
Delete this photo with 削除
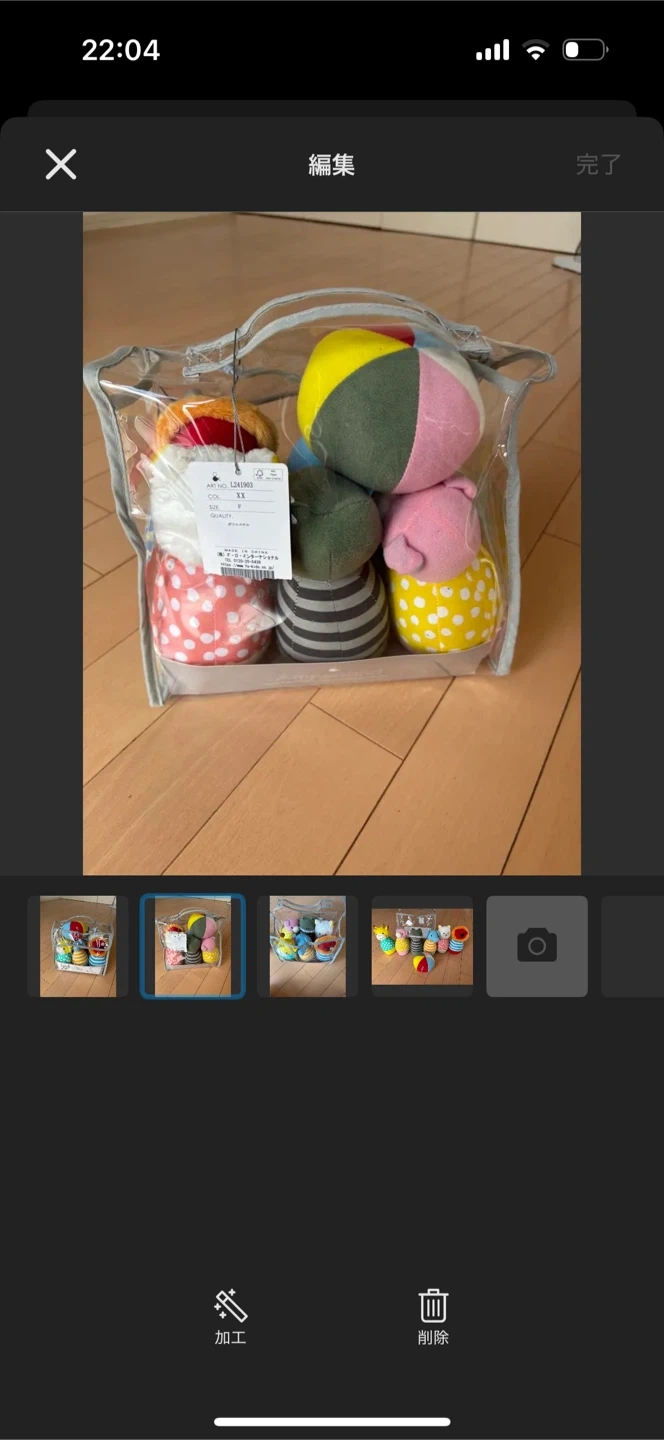(x=433, y=1316)
